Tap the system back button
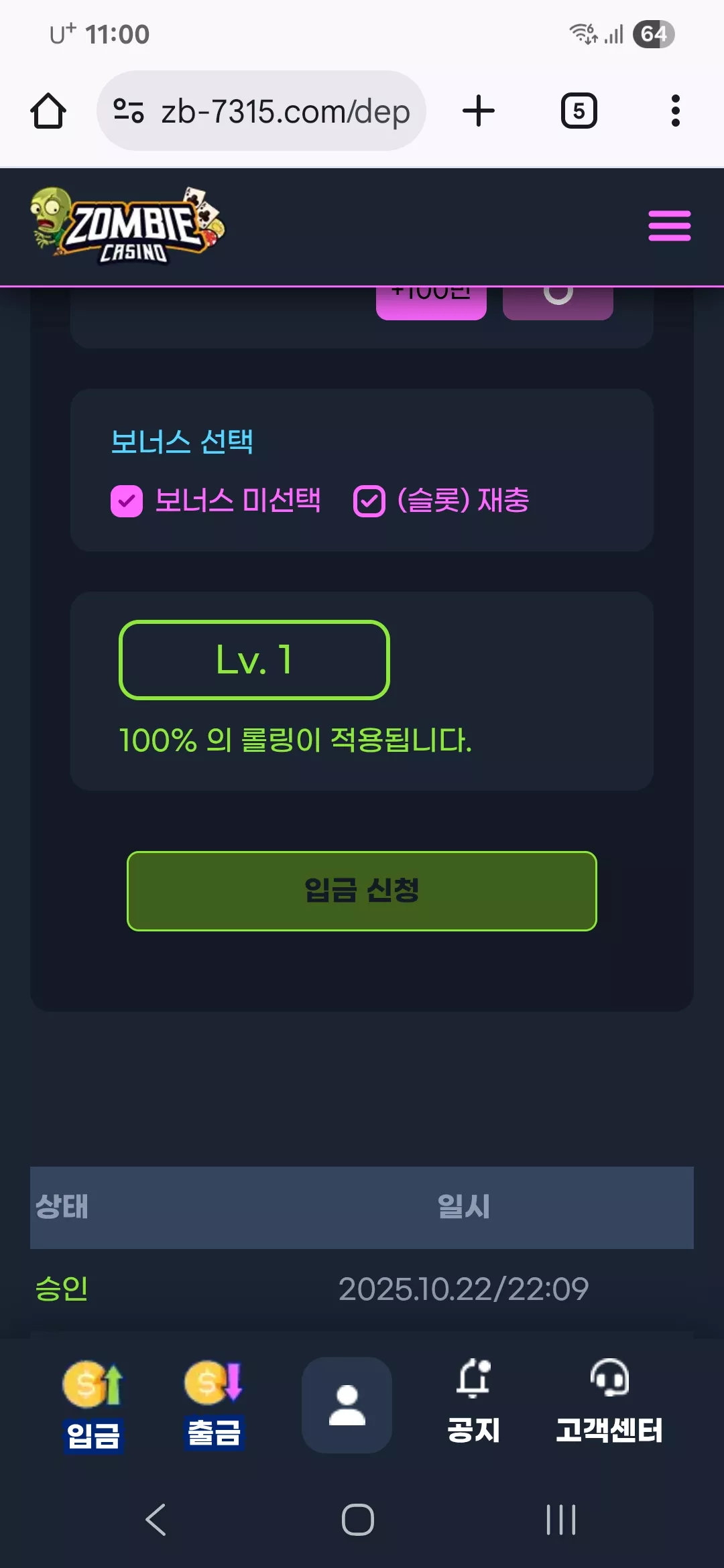The height and width of the screenshot is (1568, 724). tap(156, 1519)
